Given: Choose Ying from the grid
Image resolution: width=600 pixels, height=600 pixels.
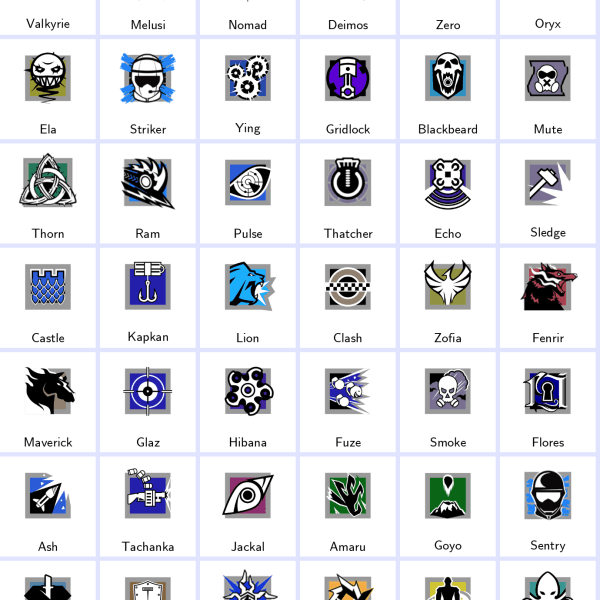Looking at the screenshot, I should click(x=248, y=88).
